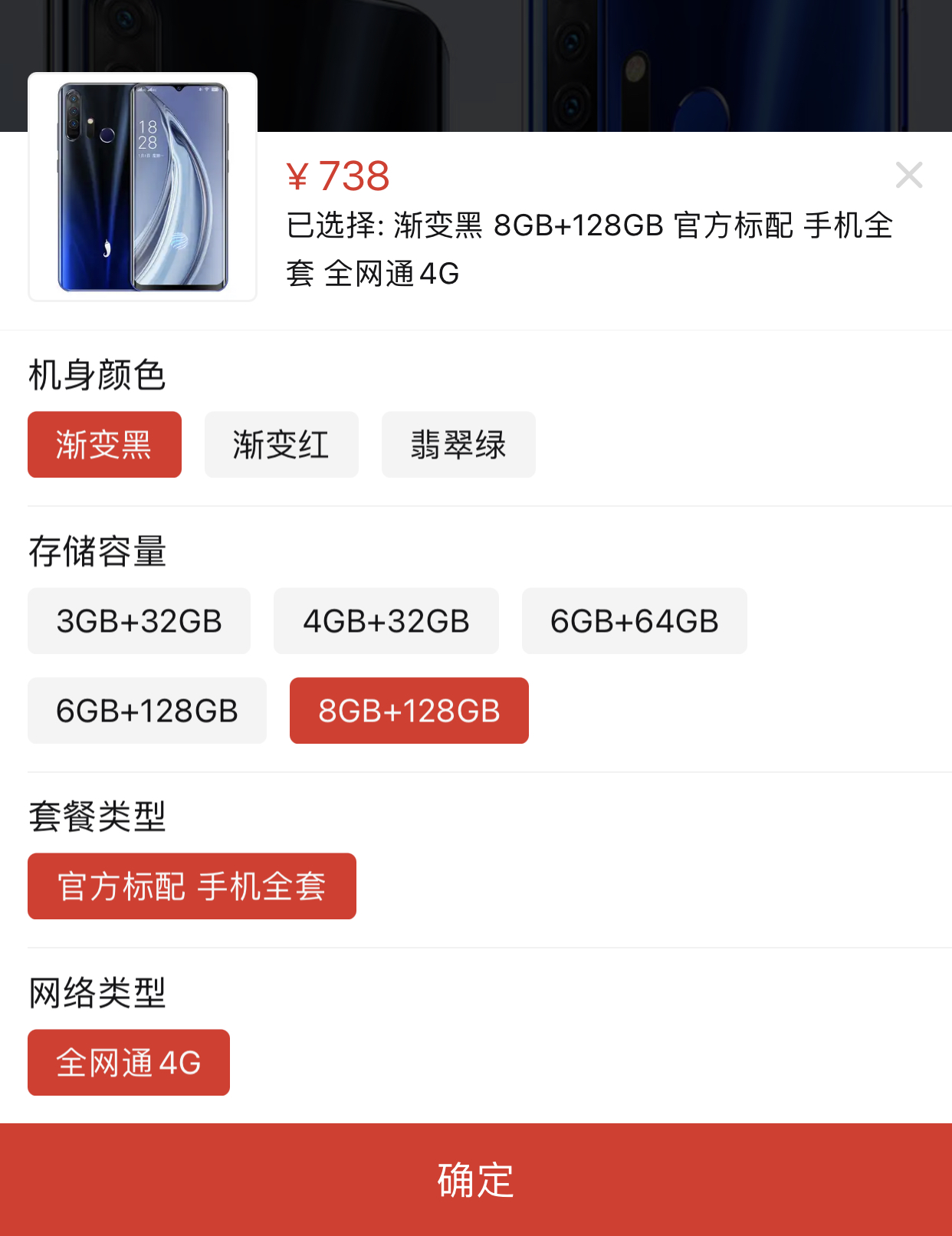Select the 渐变红 color option

(x=281, y=445)
